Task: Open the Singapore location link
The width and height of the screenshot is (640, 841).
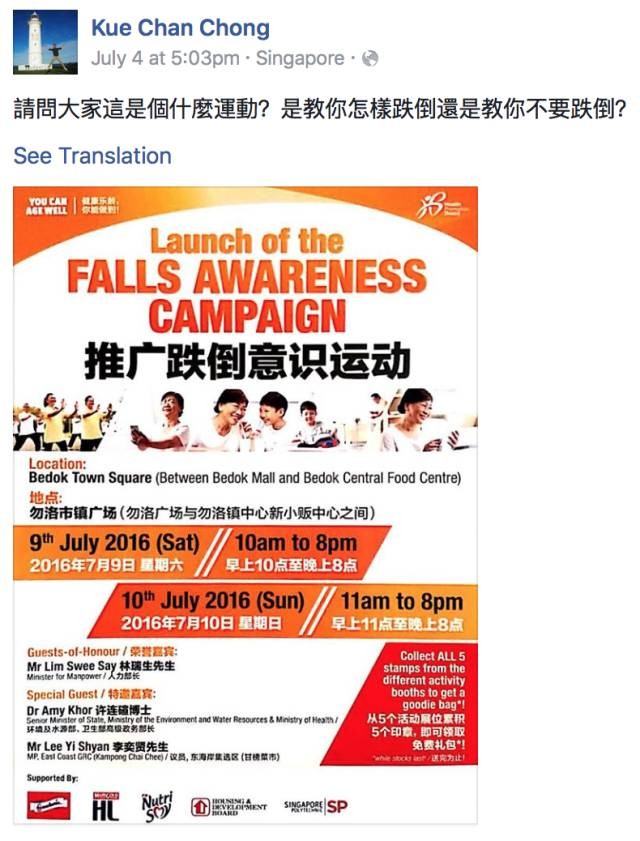Action: [x=300, y=58]
